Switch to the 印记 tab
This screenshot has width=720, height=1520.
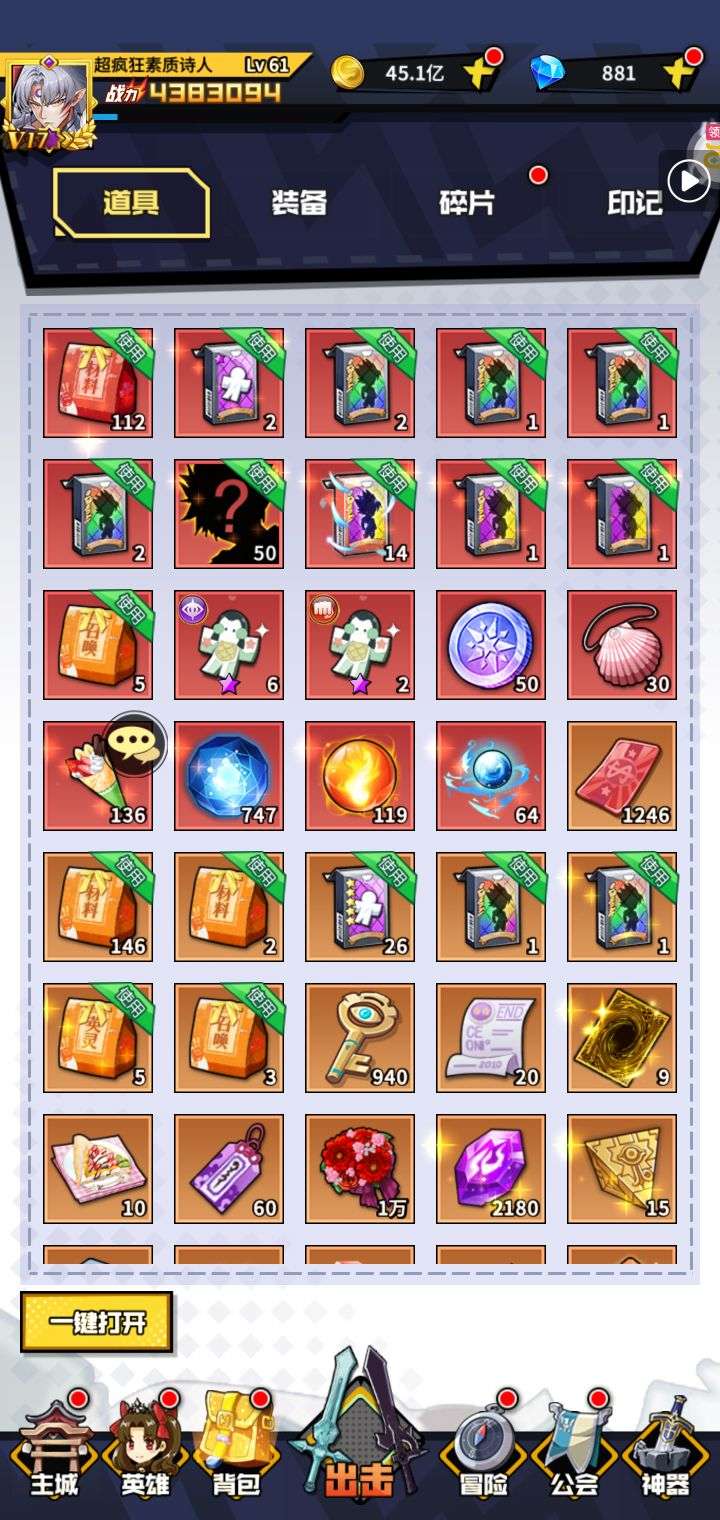point(634,203)
